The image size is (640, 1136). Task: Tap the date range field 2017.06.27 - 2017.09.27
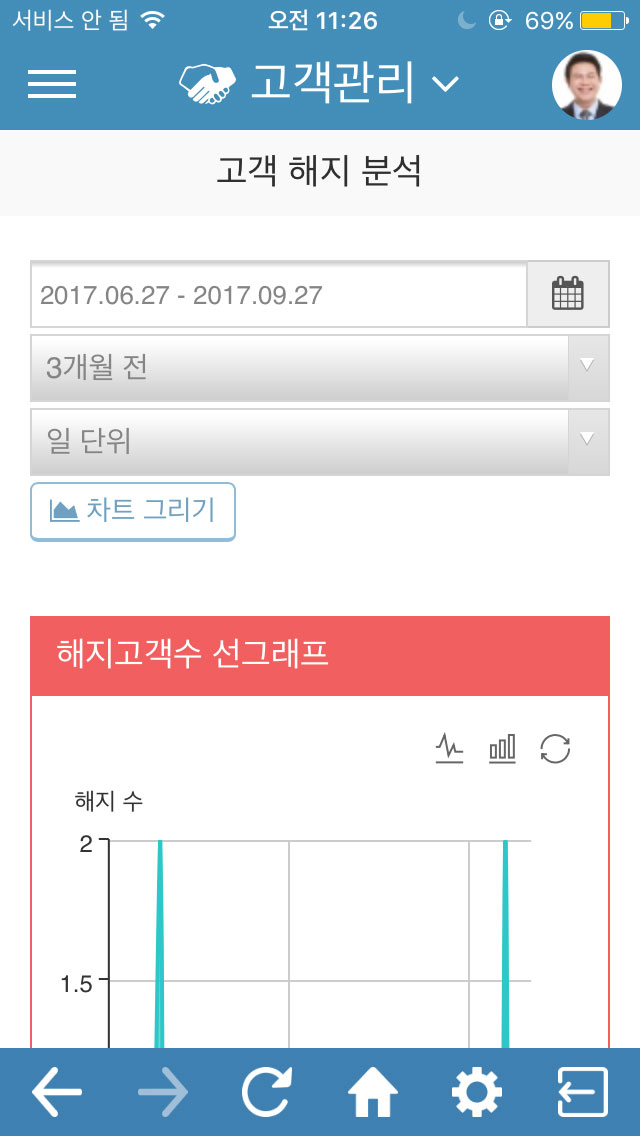click(x=278, y=295)
